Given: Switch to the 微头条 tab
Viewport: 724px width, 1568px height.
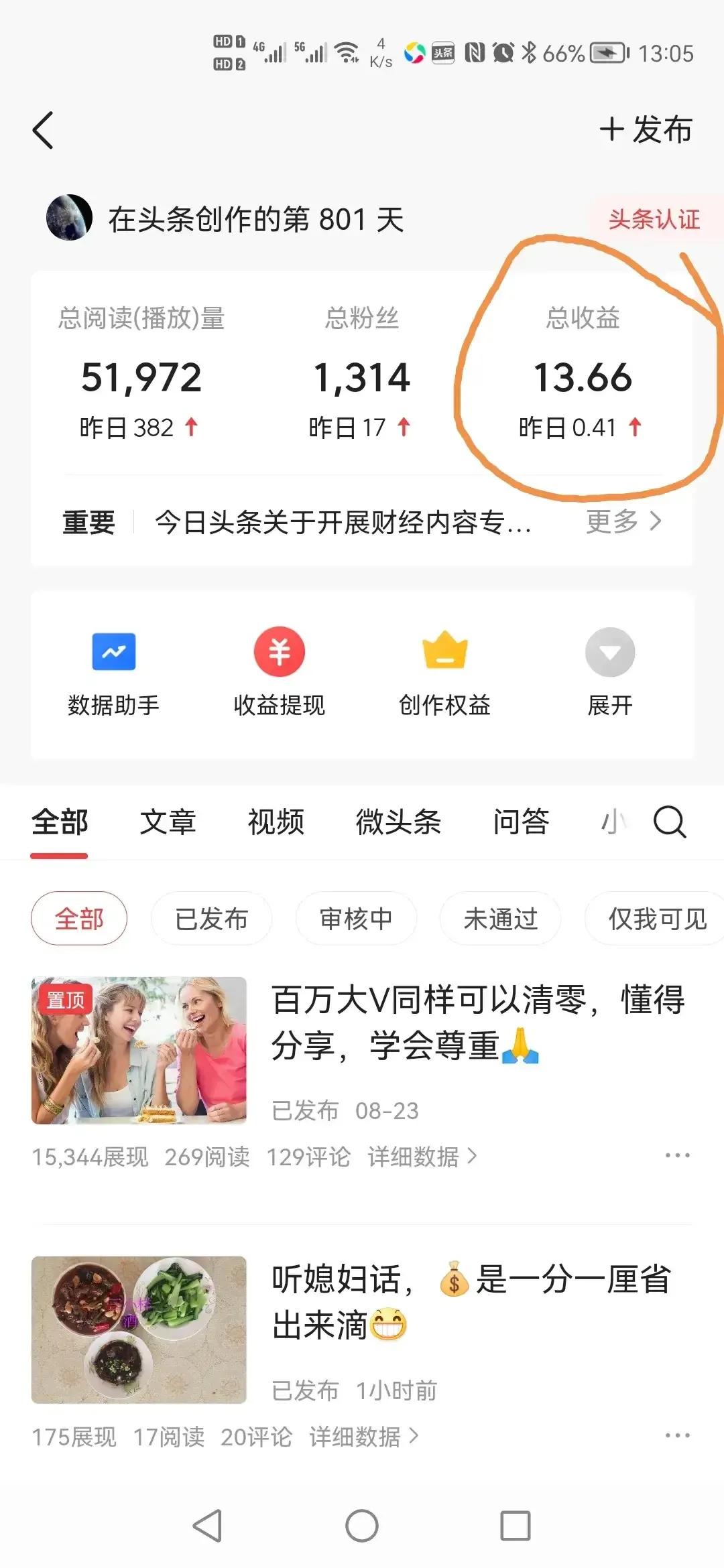Looking at the screenshot, I should pos(398,823).
